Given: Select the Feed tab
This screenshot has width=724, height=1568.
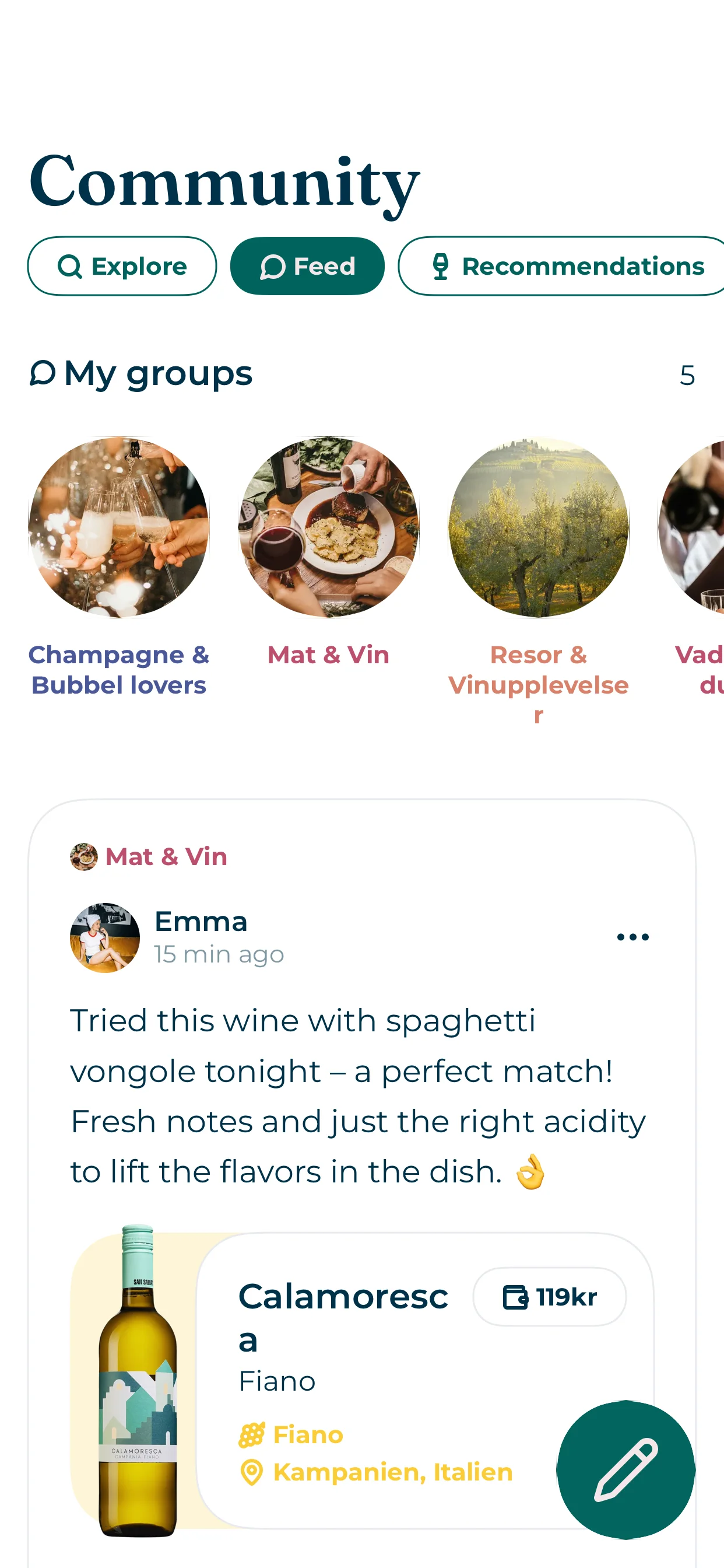Looking at the screenshot, I should 307,266.
